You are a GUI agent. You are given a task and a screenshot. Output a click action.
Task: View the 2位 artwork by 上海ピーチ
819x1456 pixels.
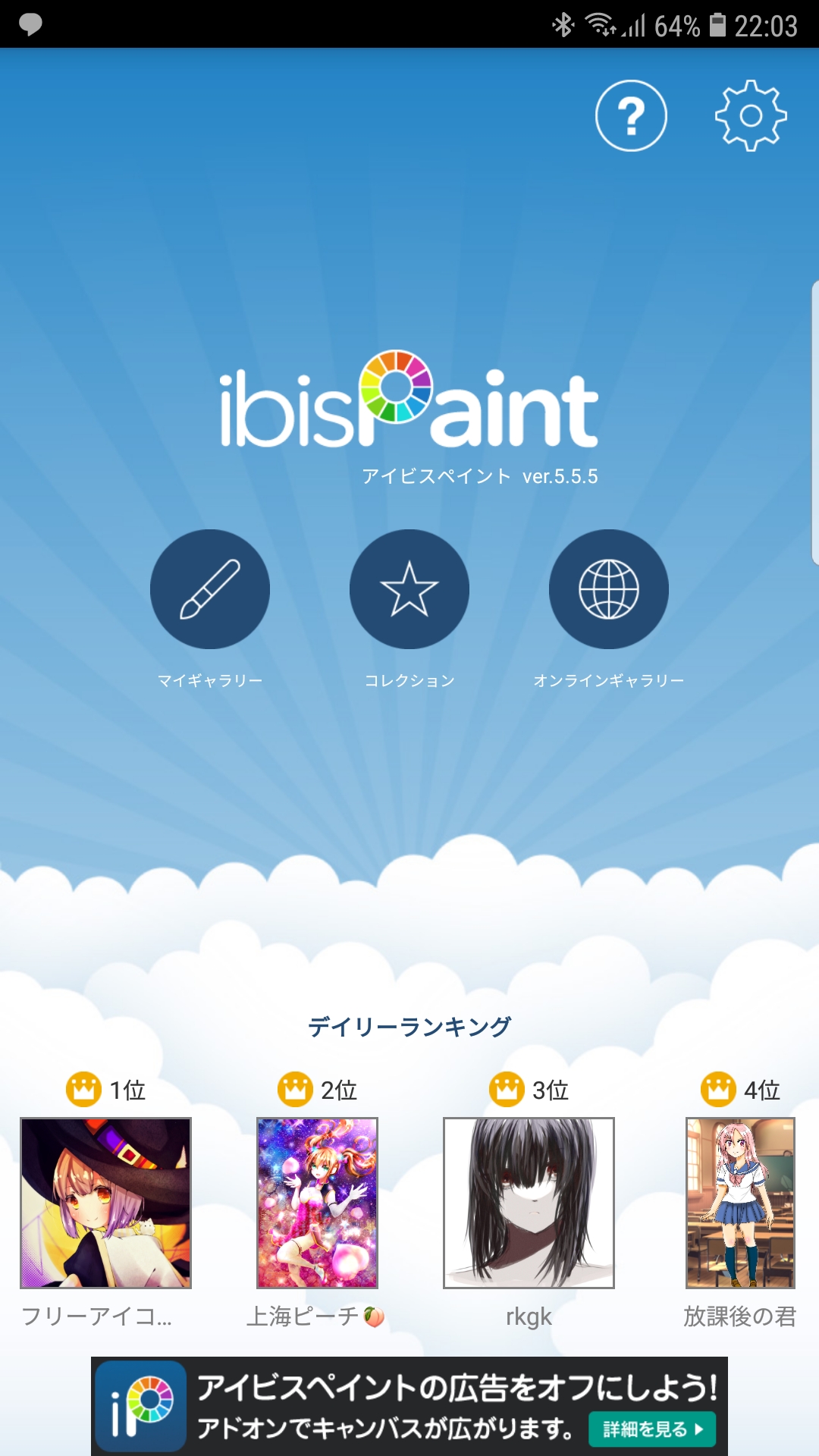pyautogui.click(x=317, y=1203)
